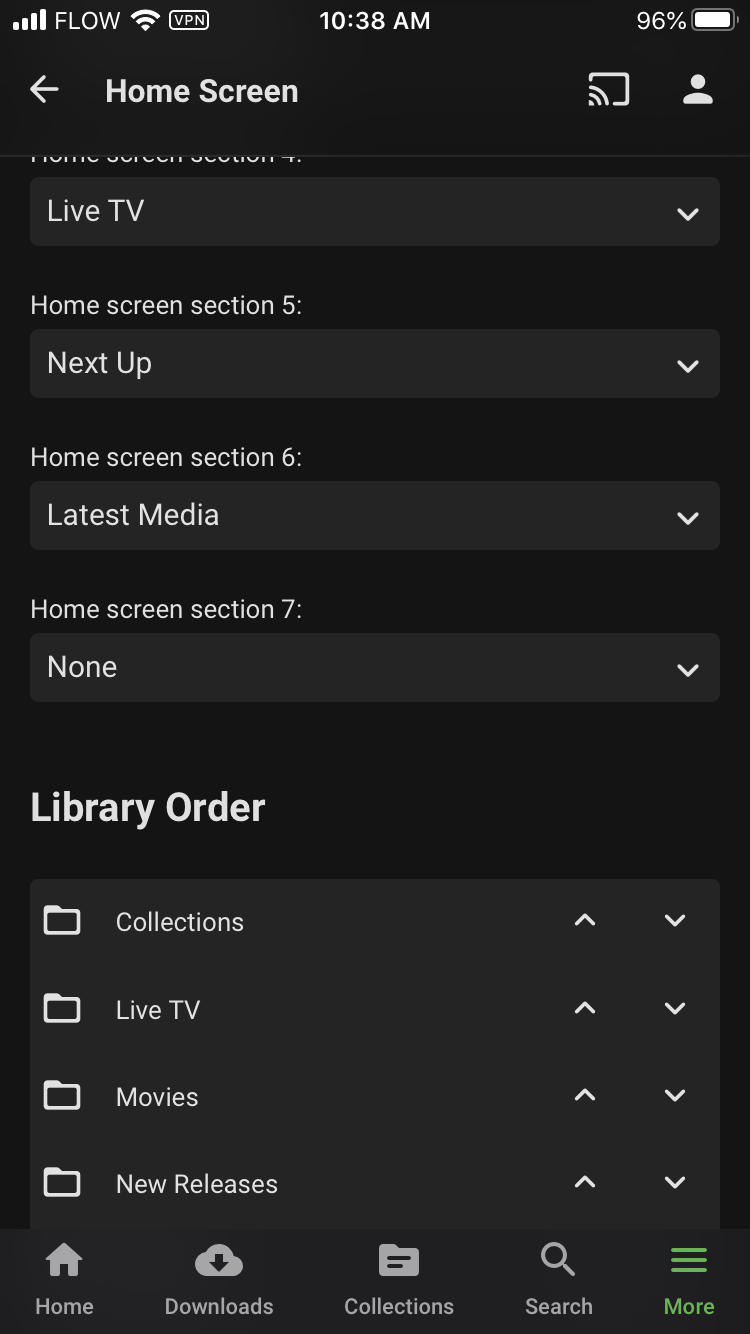Image resolution: width=750 pixels, height=1334 pixels.
Task: Go back using the arrow icon
Action: 44,90
